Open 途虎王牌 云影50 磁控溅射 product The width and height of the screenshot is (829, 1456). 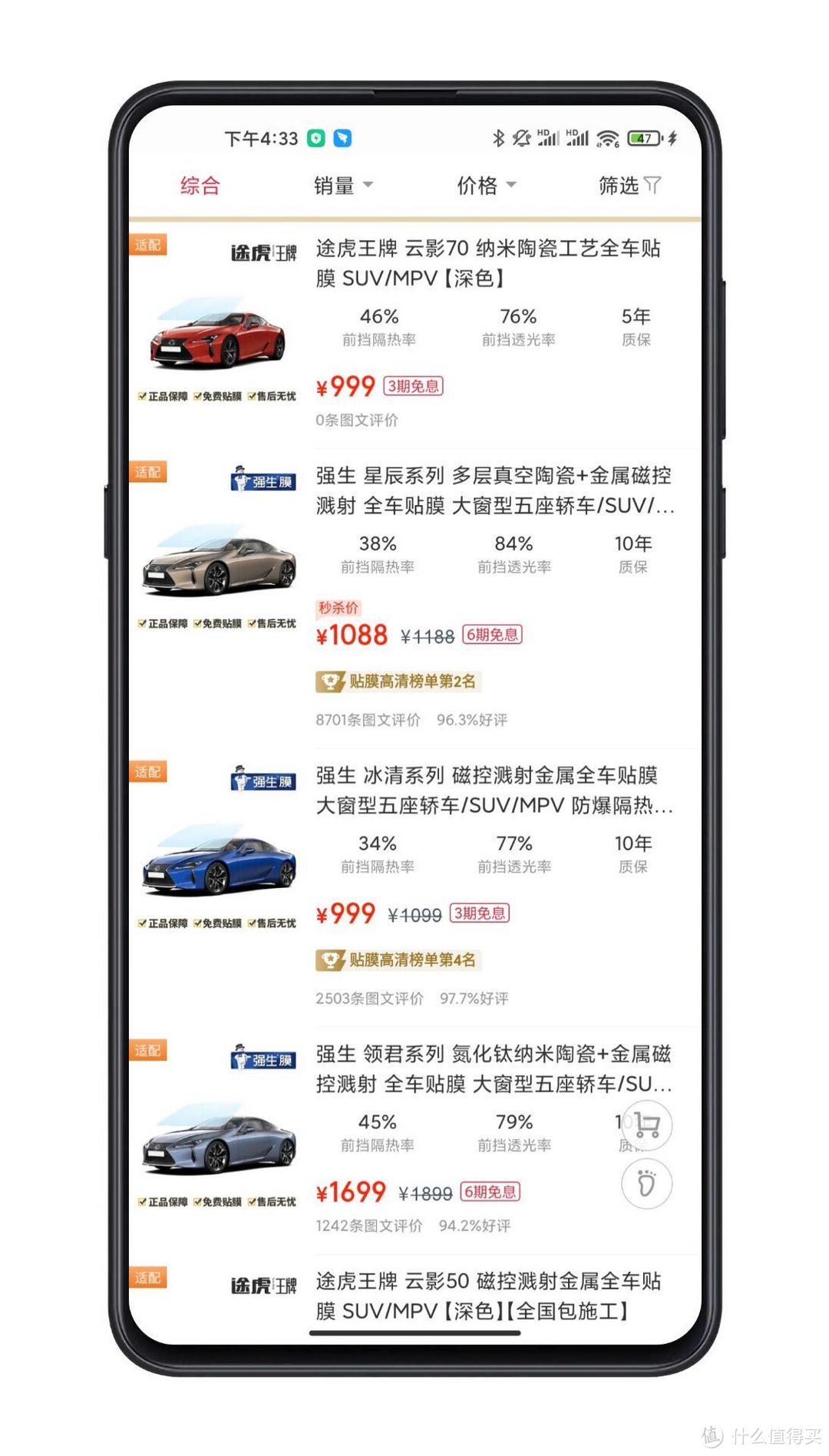click(488, 1295)
